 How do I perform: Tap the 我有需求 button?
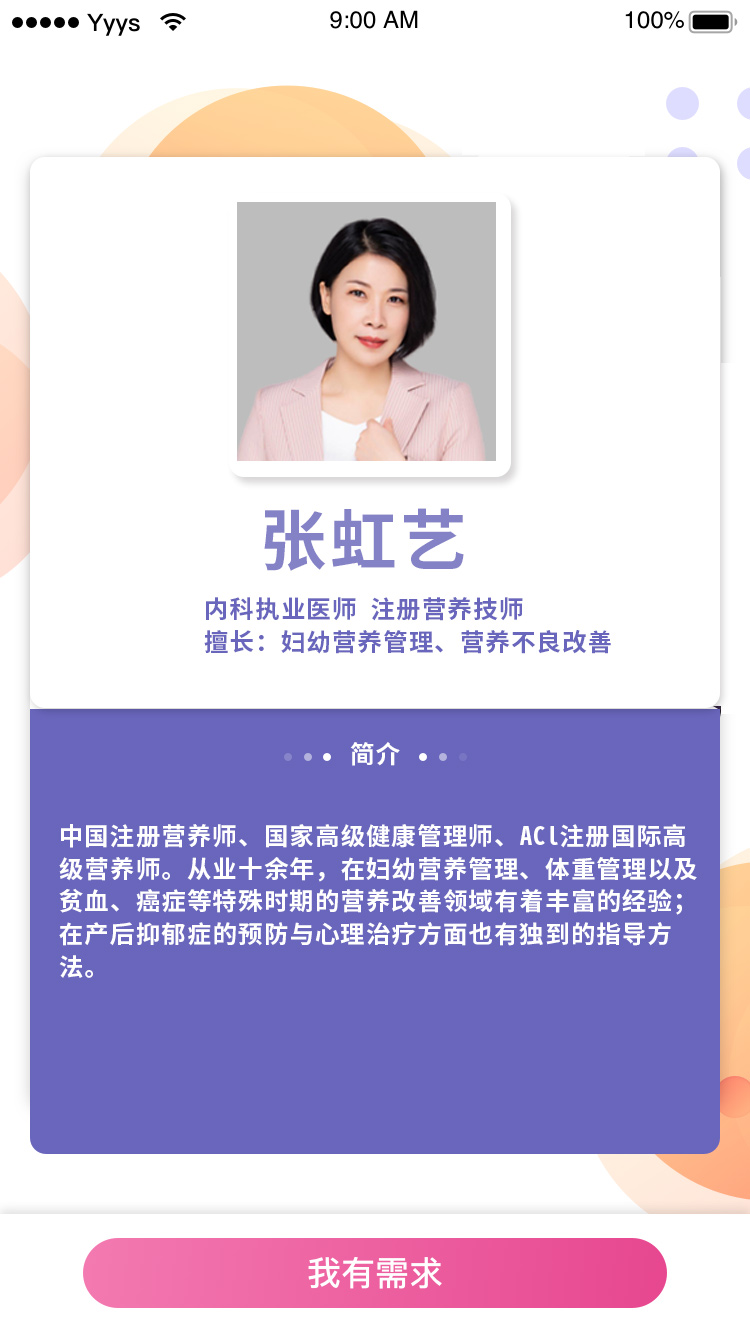pos(375,1273)
